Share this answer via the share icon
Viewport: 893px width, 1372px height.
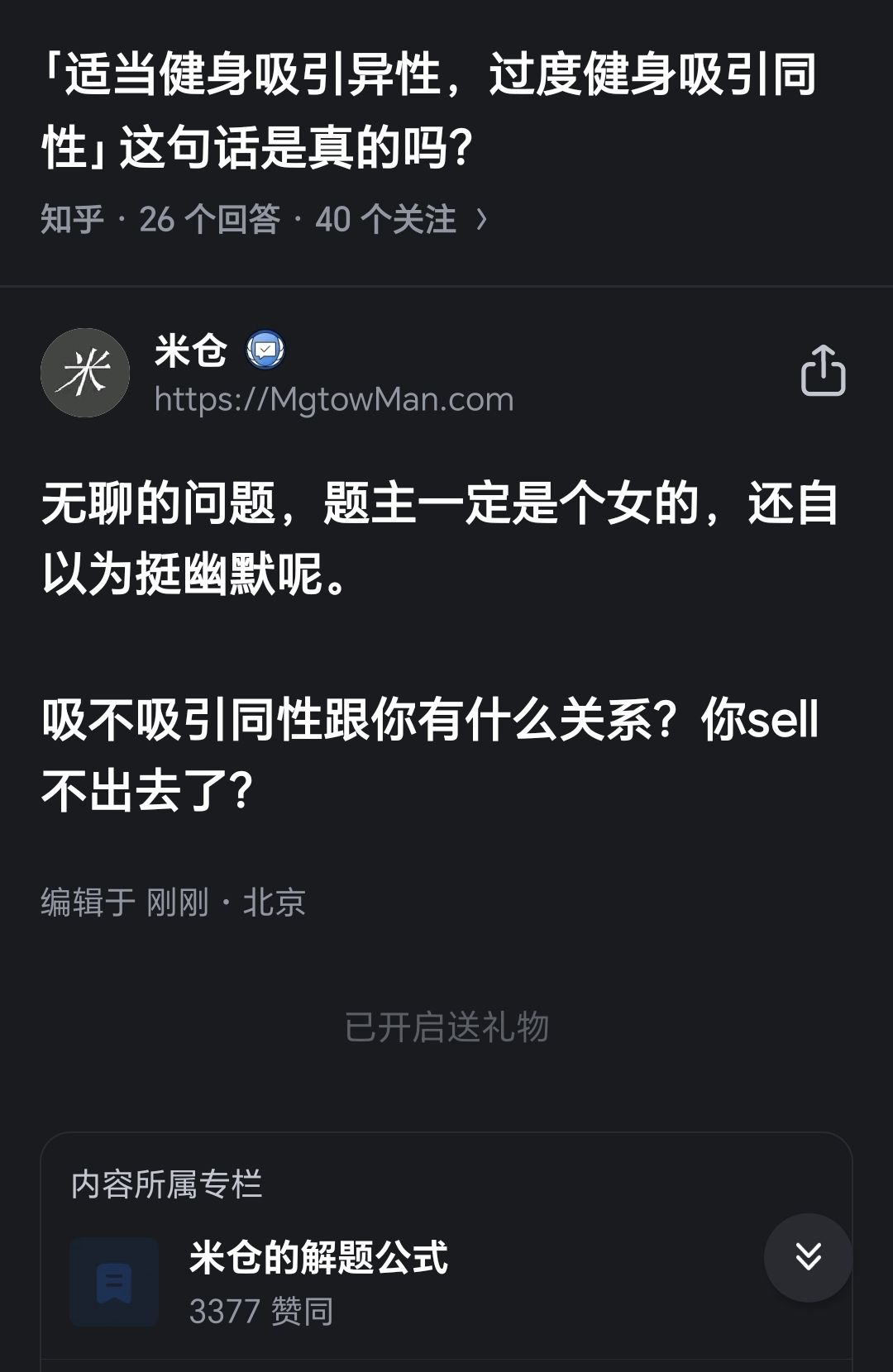point(823,371)
